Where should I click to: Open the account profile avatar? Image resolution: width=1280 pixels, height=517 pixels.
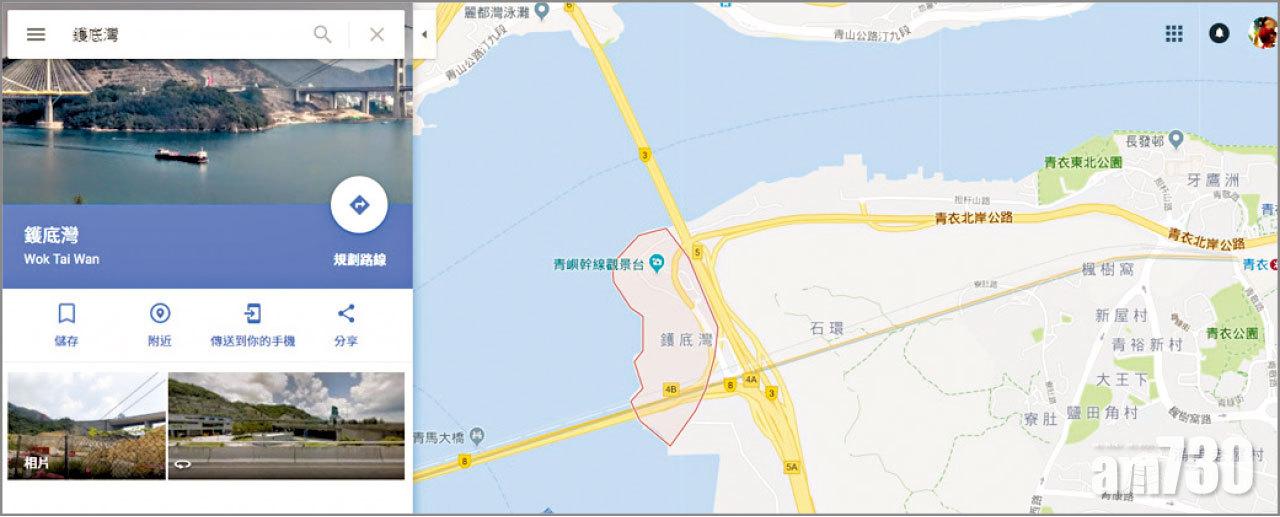[x=1263, y=33]
